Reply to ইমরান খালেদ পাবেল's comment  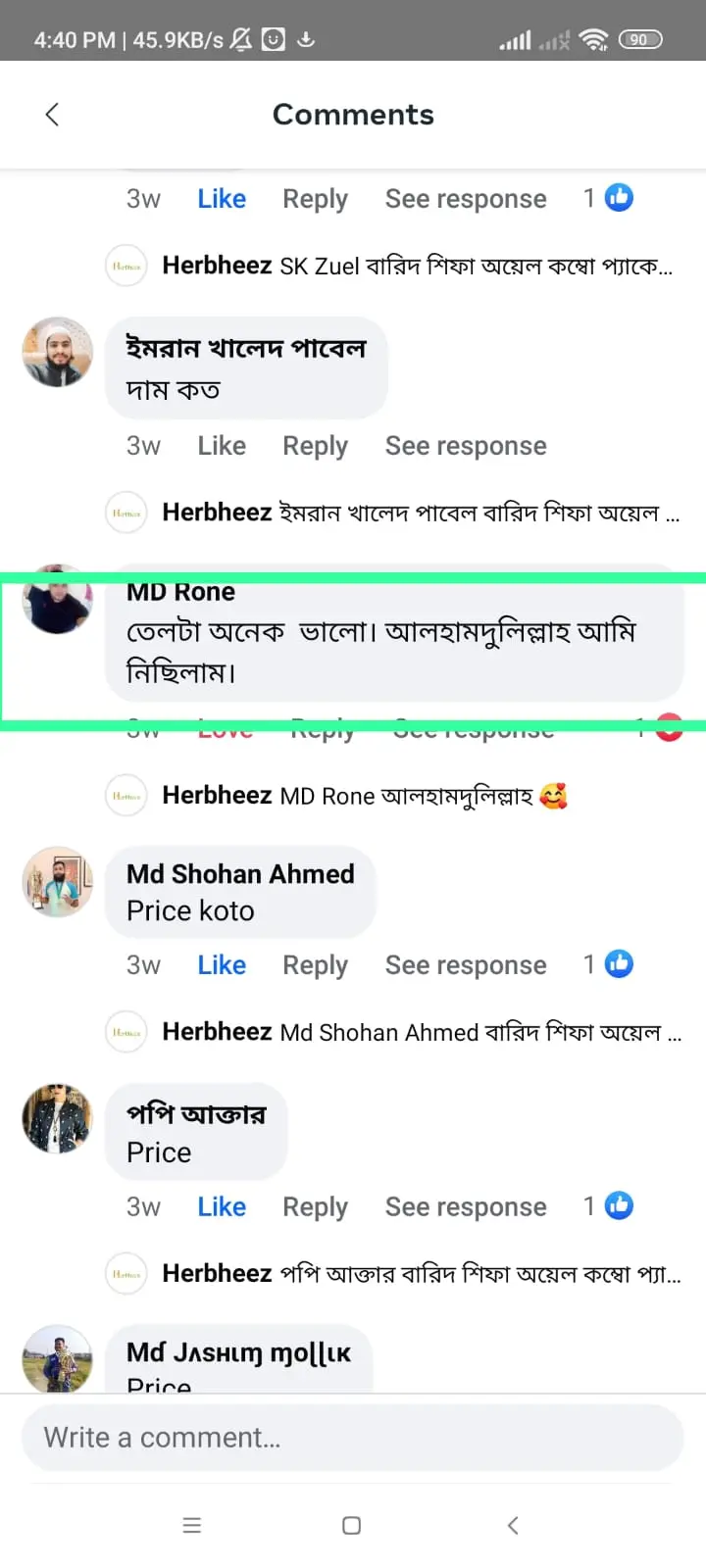click(x=315, y=446)
